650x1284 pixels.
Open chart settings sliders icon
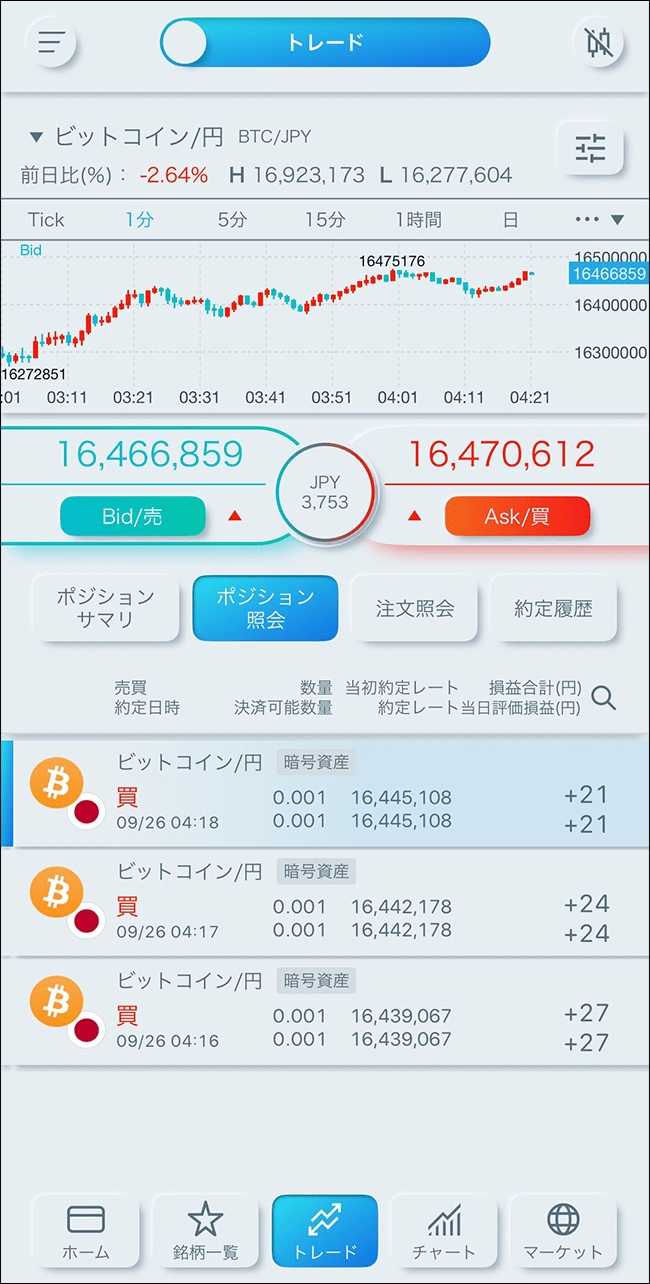(x=590, y=149)
